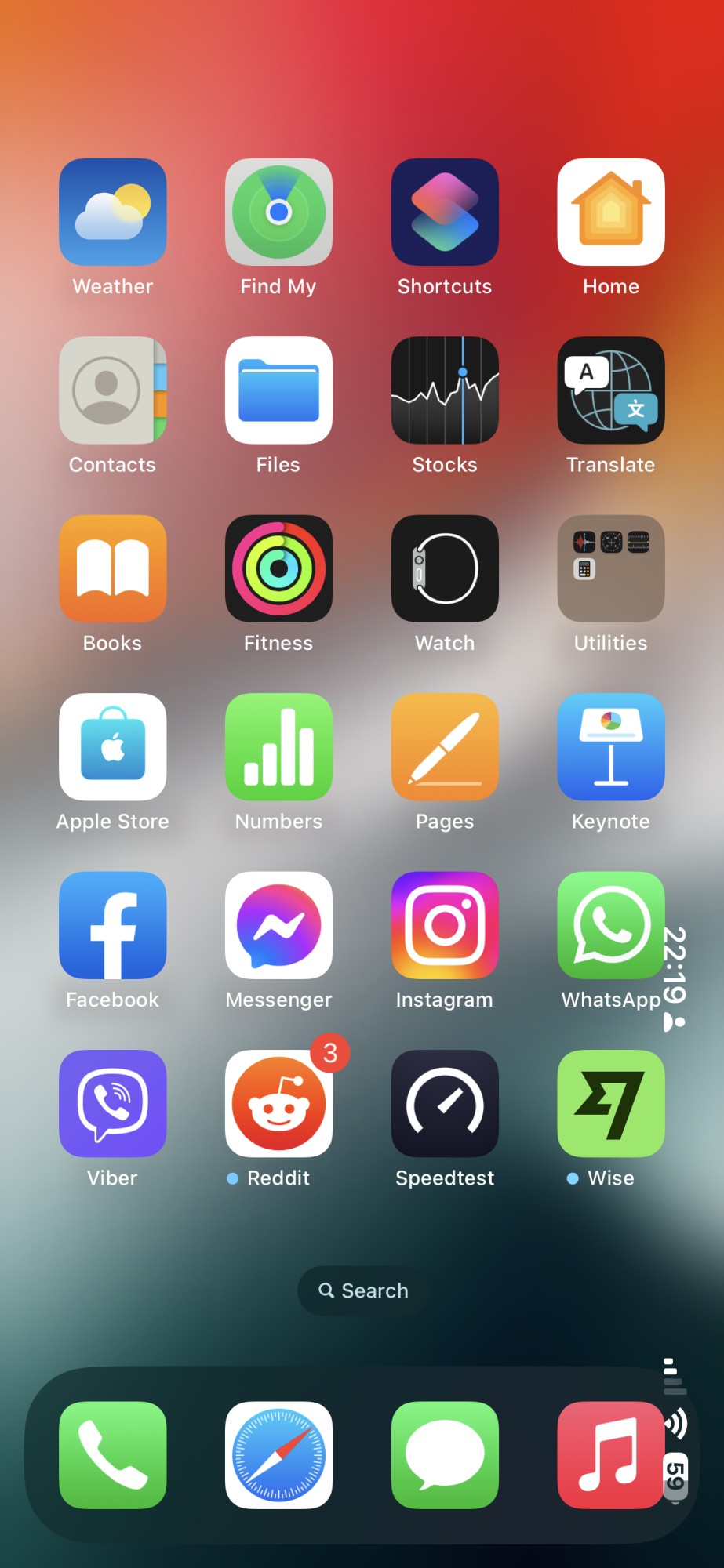Open the Utilities folder
Screen dimensions: 724x1568
click(611, 568)
